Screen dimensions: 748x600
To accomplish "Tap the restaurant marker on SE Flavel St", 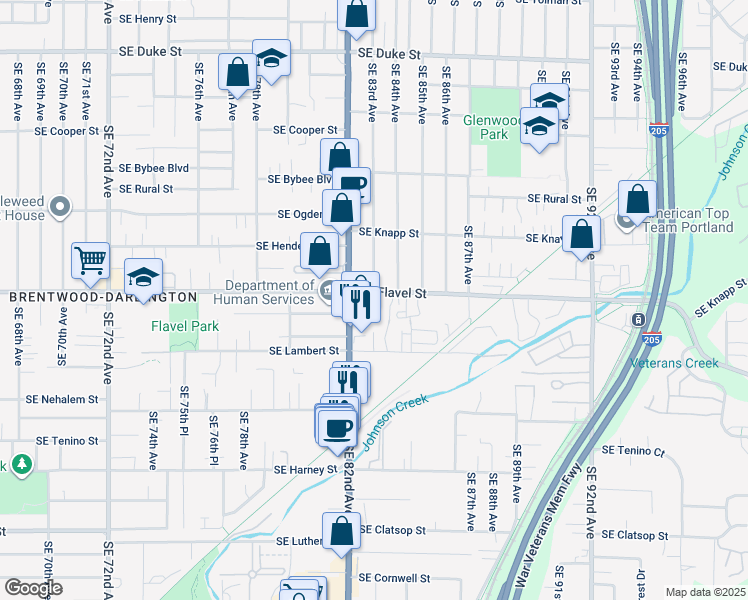I will (x=361, y=302).
